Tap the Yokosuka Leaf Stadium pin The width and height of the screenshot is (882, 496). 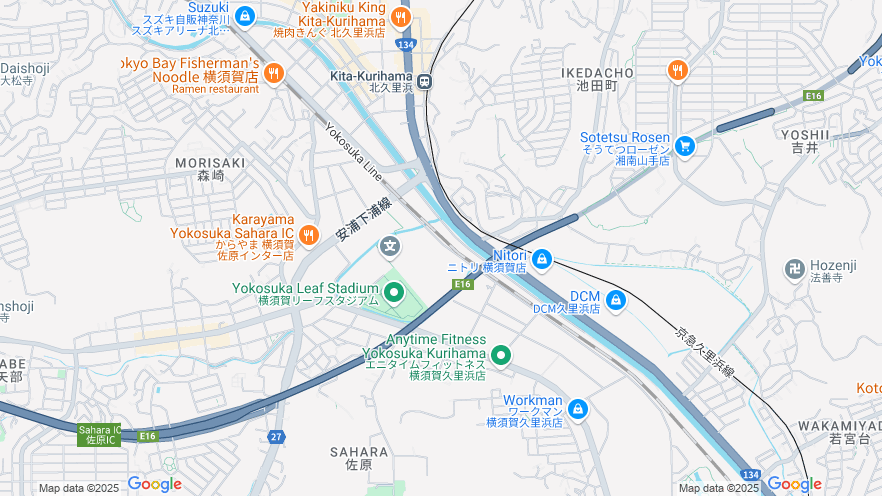click(x=393, y=292)
